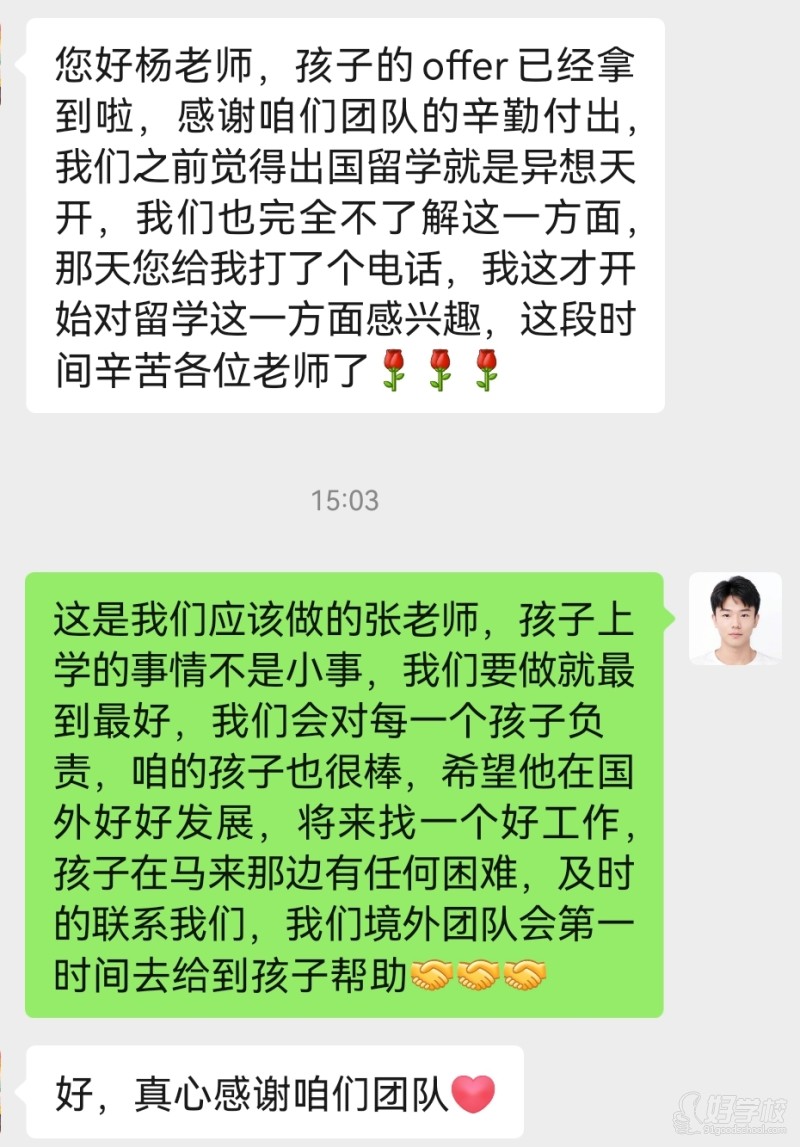The image size is (800, 1147).
Task: Open the sender's profile avatar beside green message
Action: point(735,619)
